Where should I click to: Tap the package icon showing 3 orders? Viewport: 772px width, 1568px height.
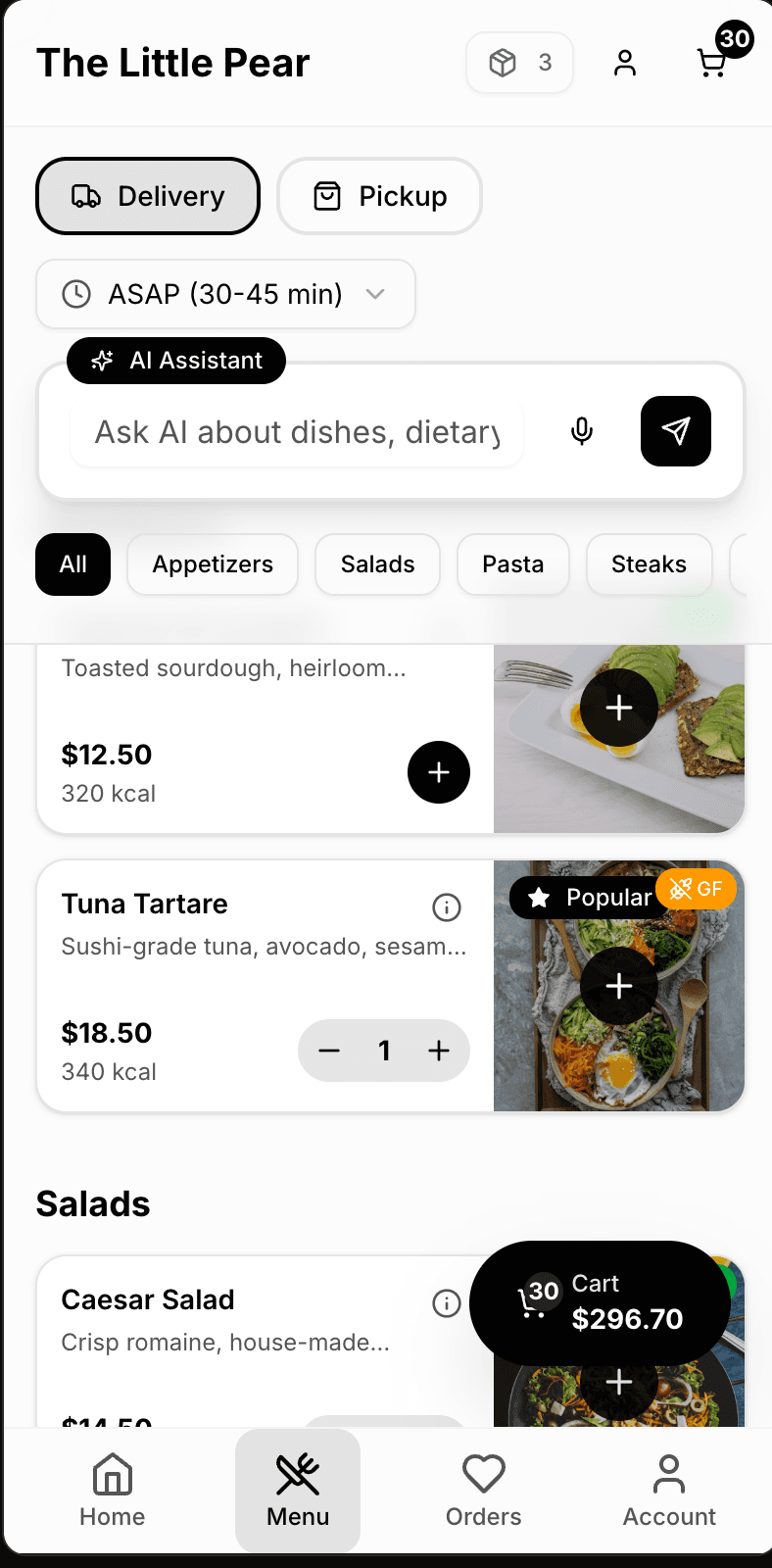(519, 62)
